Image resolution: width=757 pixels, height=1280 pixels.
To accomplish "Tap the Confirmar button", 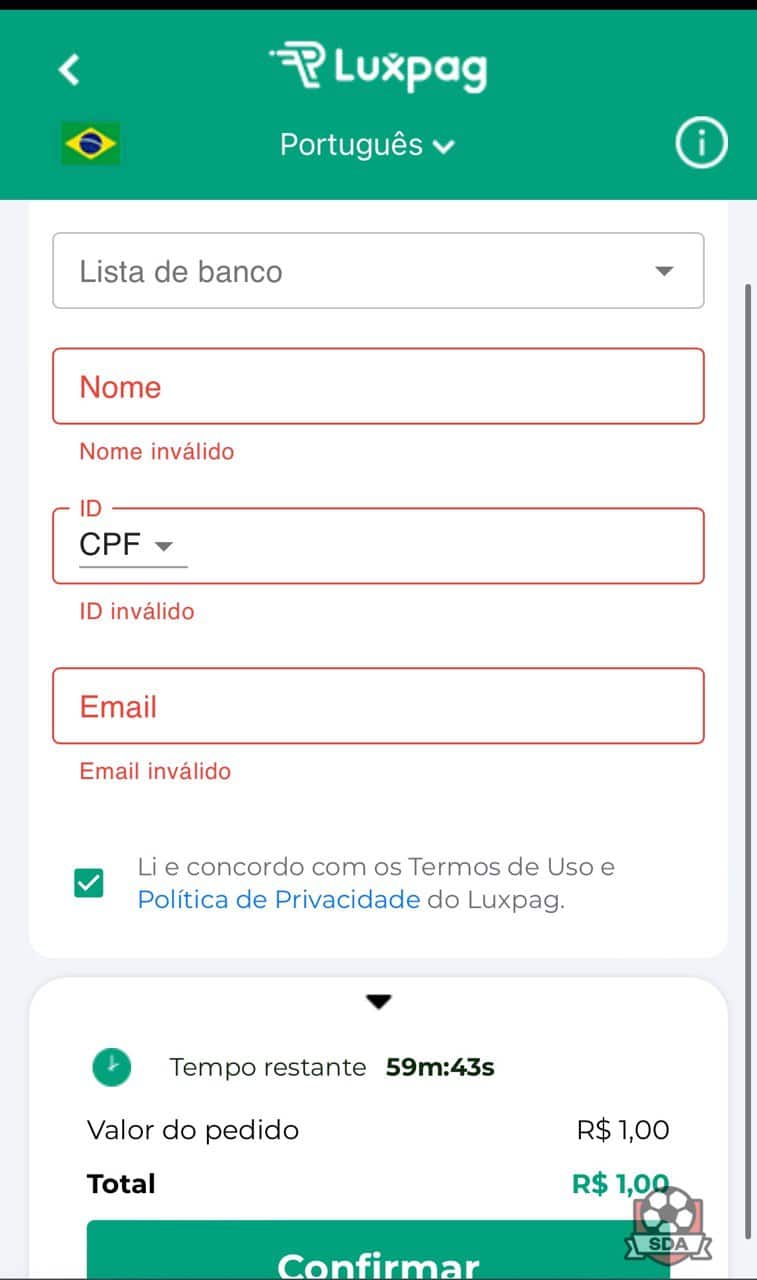I will click(x=378, y=1252).
